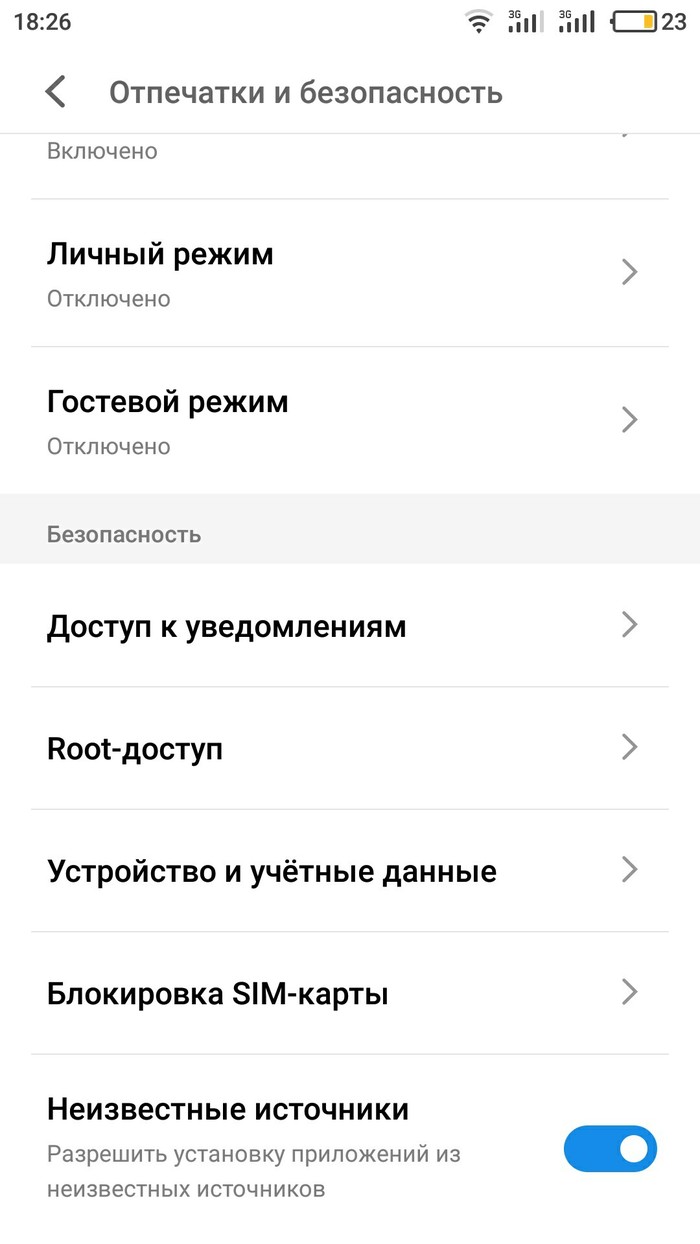Disable Неизвестные источники switch
The image size is (700, 1244).
(x=610, y=1148)
